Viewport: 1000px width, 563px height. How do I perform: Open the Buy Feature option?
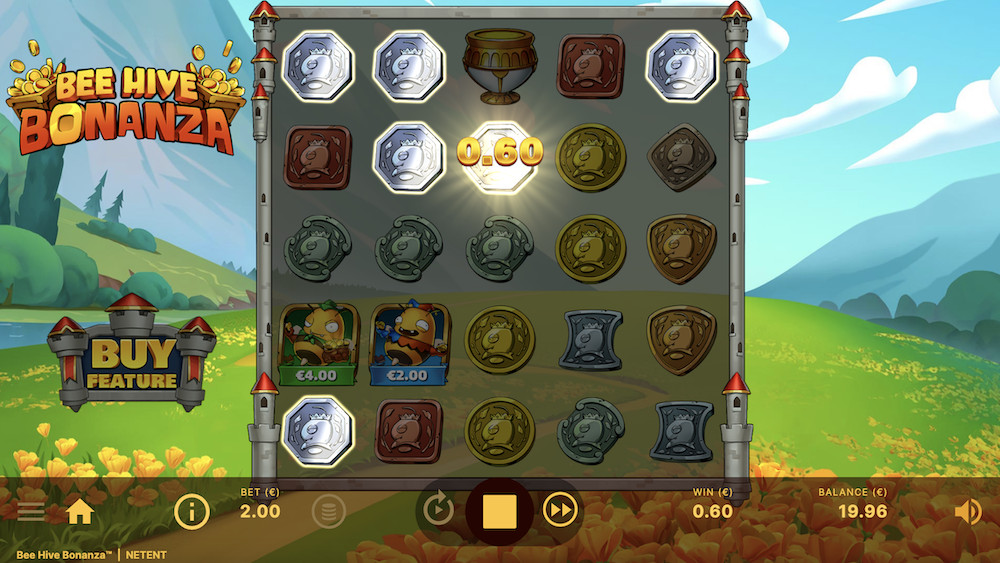click(132, 362)
